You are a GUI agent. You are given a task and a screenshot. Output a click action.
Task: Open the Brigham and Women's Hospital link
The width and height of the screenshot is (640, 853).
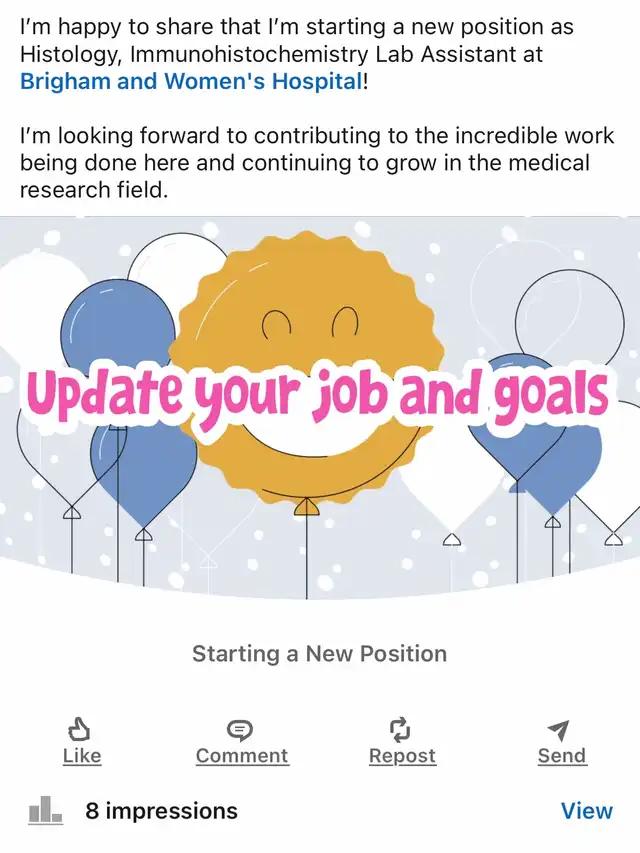[190, 81]
